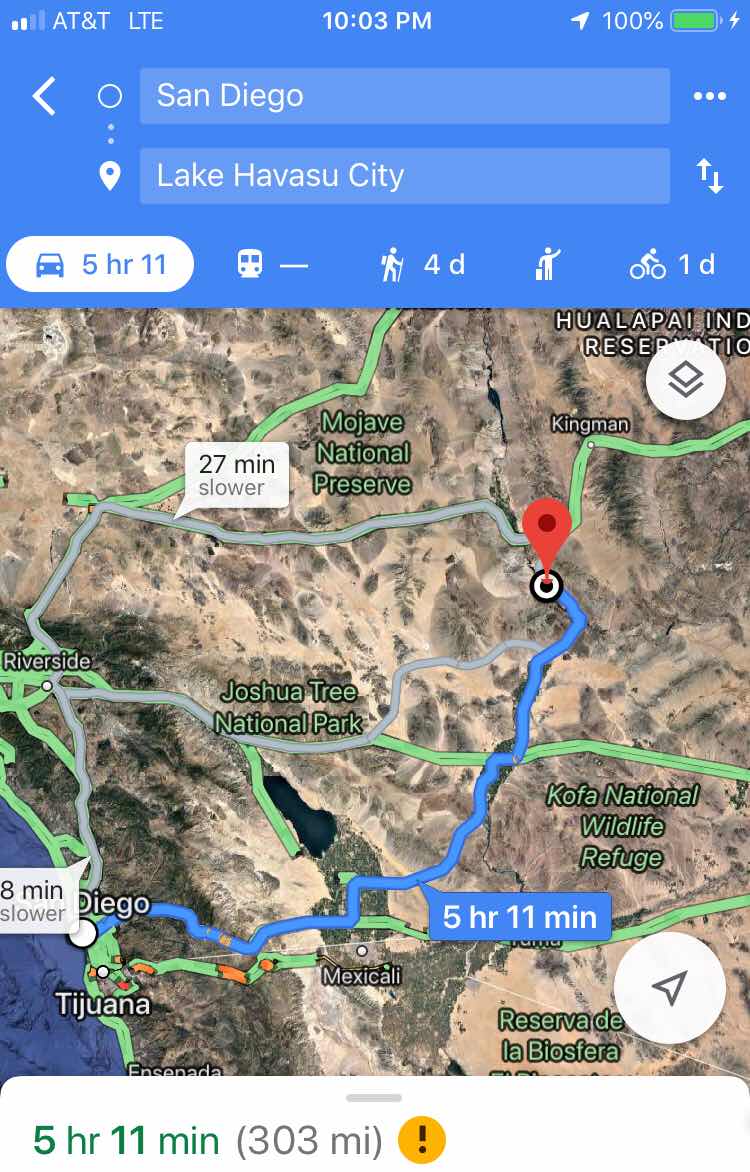Tap the 5 hr 11 min route label
This screenshot has height=1172, width=750.
[x=519, y=916]
